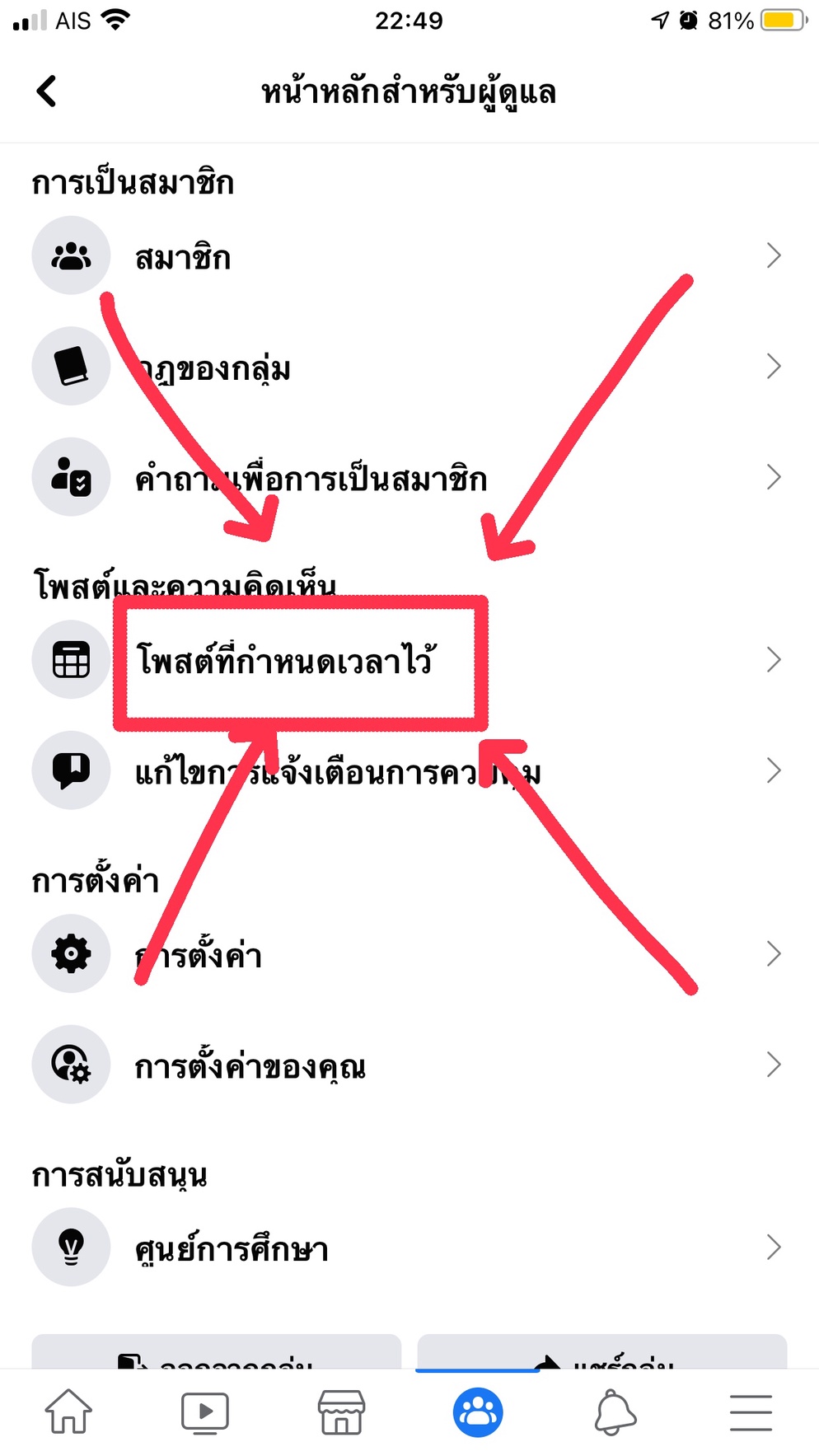Screen dimensions: 819x1456
Task: Switch to the Marketplace tab
Action: pos(341,1412)
